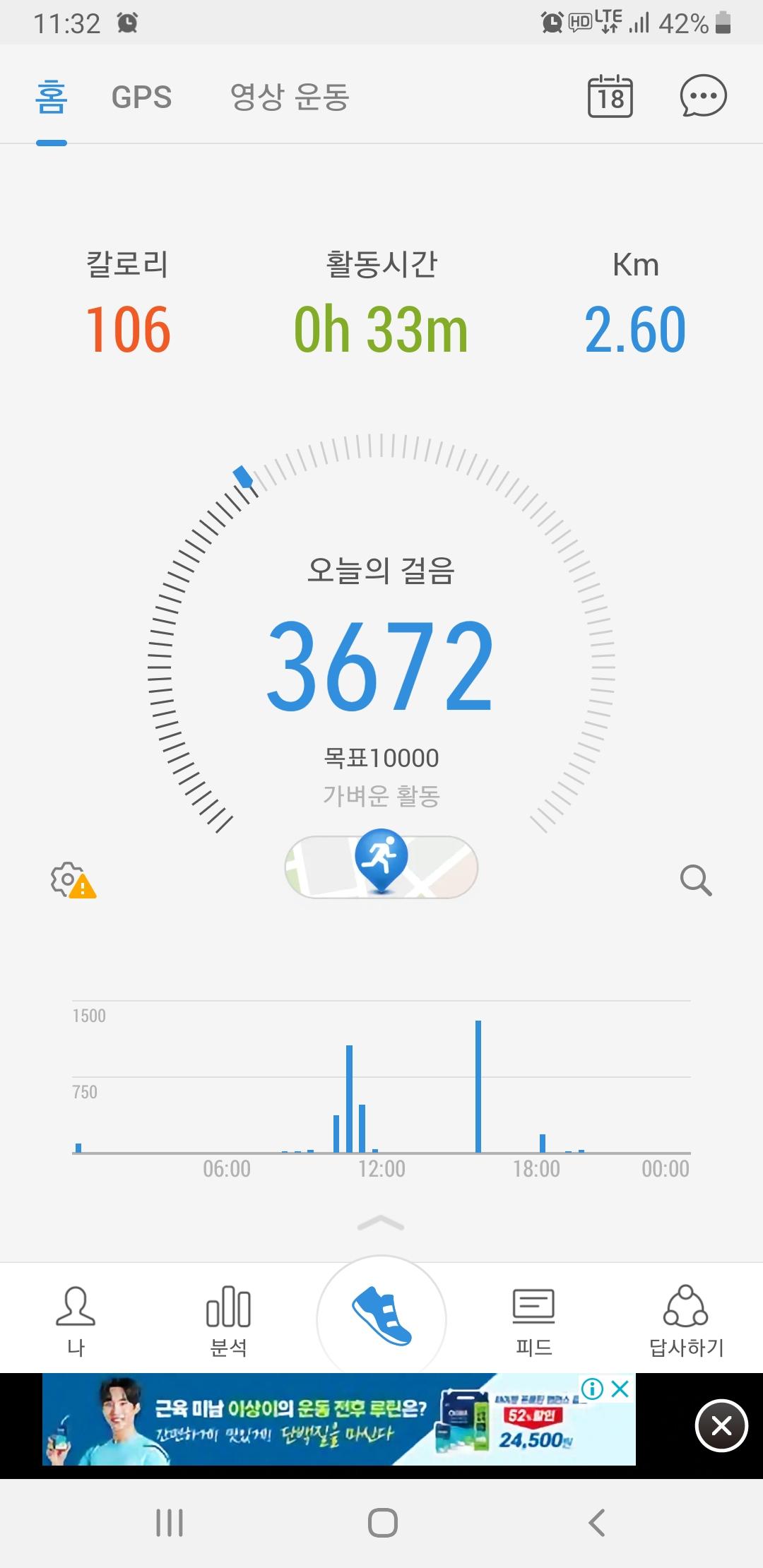Open settings gear with warning badge
Image resolution: width=763 pixels, height=1568 pixels.
click(x=71, y=880)
